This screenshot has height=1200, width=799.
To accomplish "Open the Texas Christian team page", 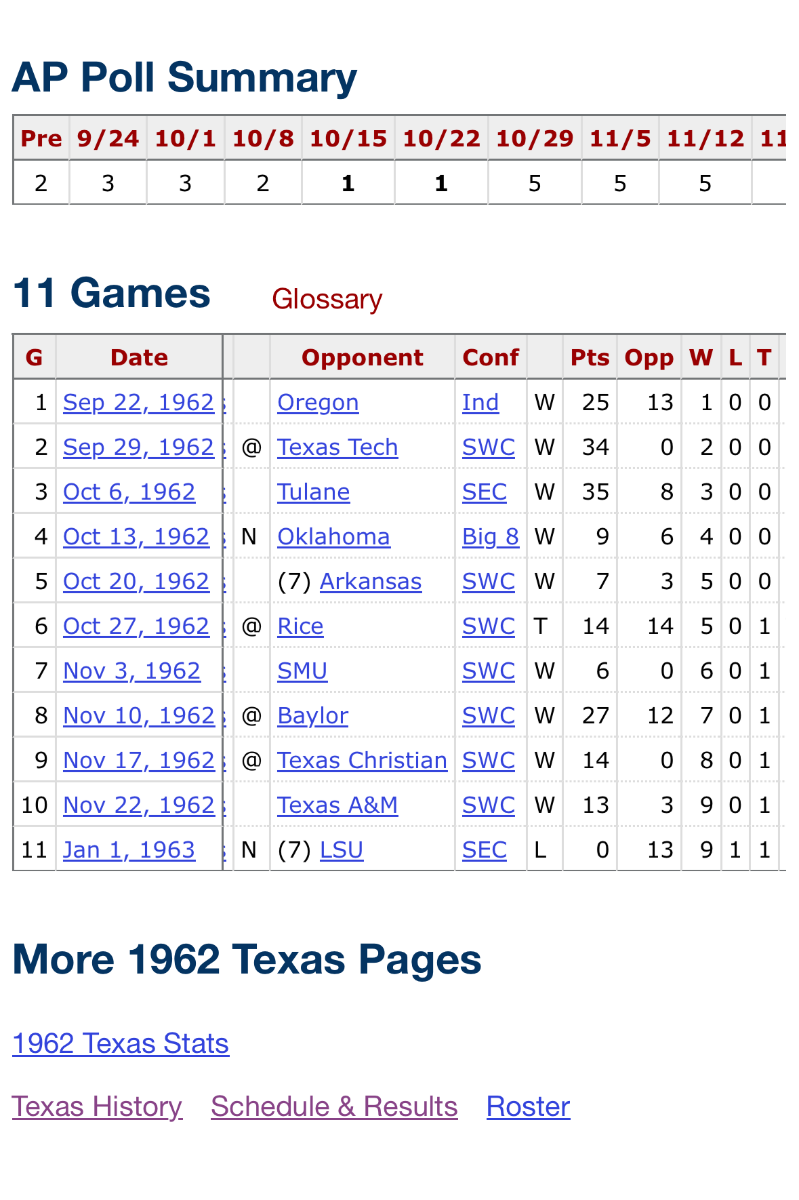I will [x=362, y=760].
